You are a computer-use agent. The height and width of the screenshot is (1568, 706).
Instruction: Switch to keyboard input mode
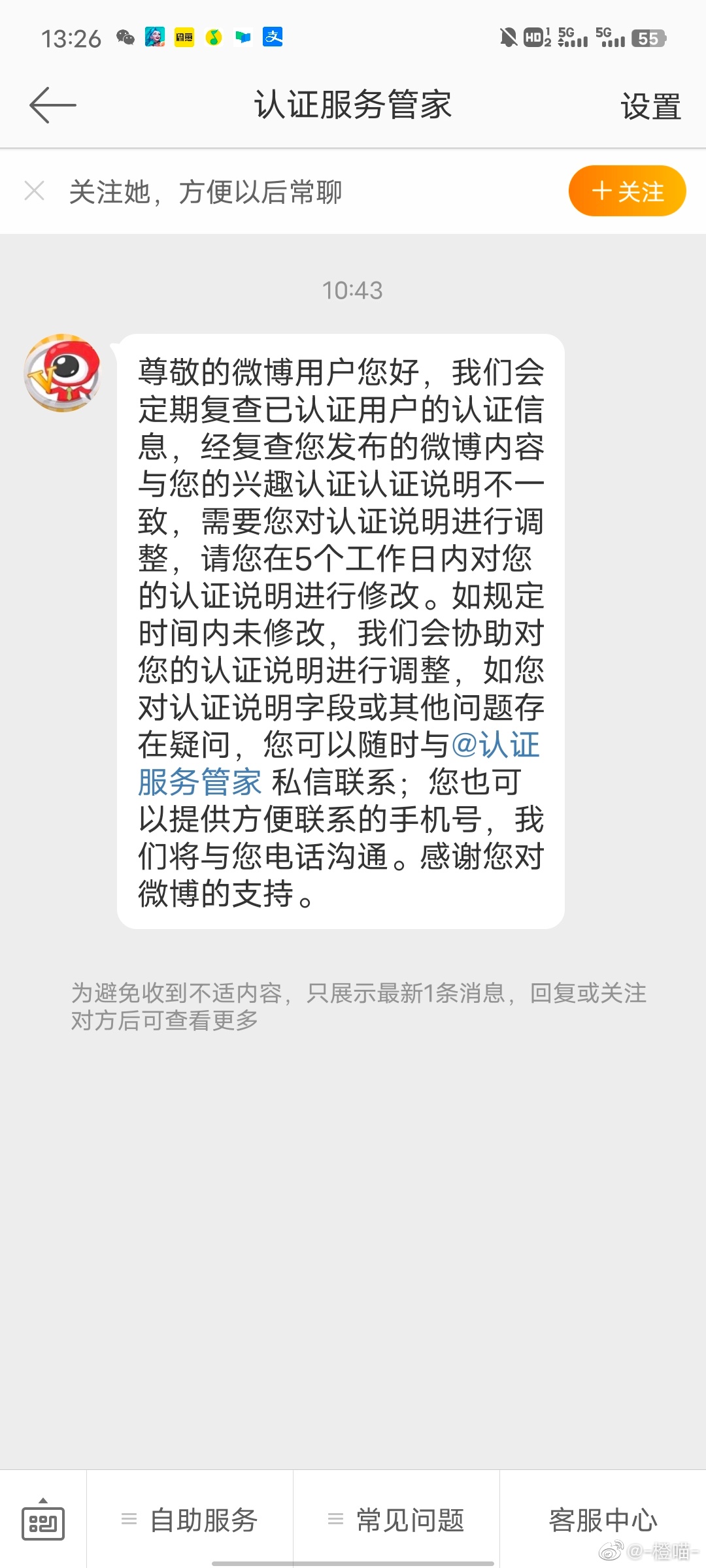[x=43, y=1520]
